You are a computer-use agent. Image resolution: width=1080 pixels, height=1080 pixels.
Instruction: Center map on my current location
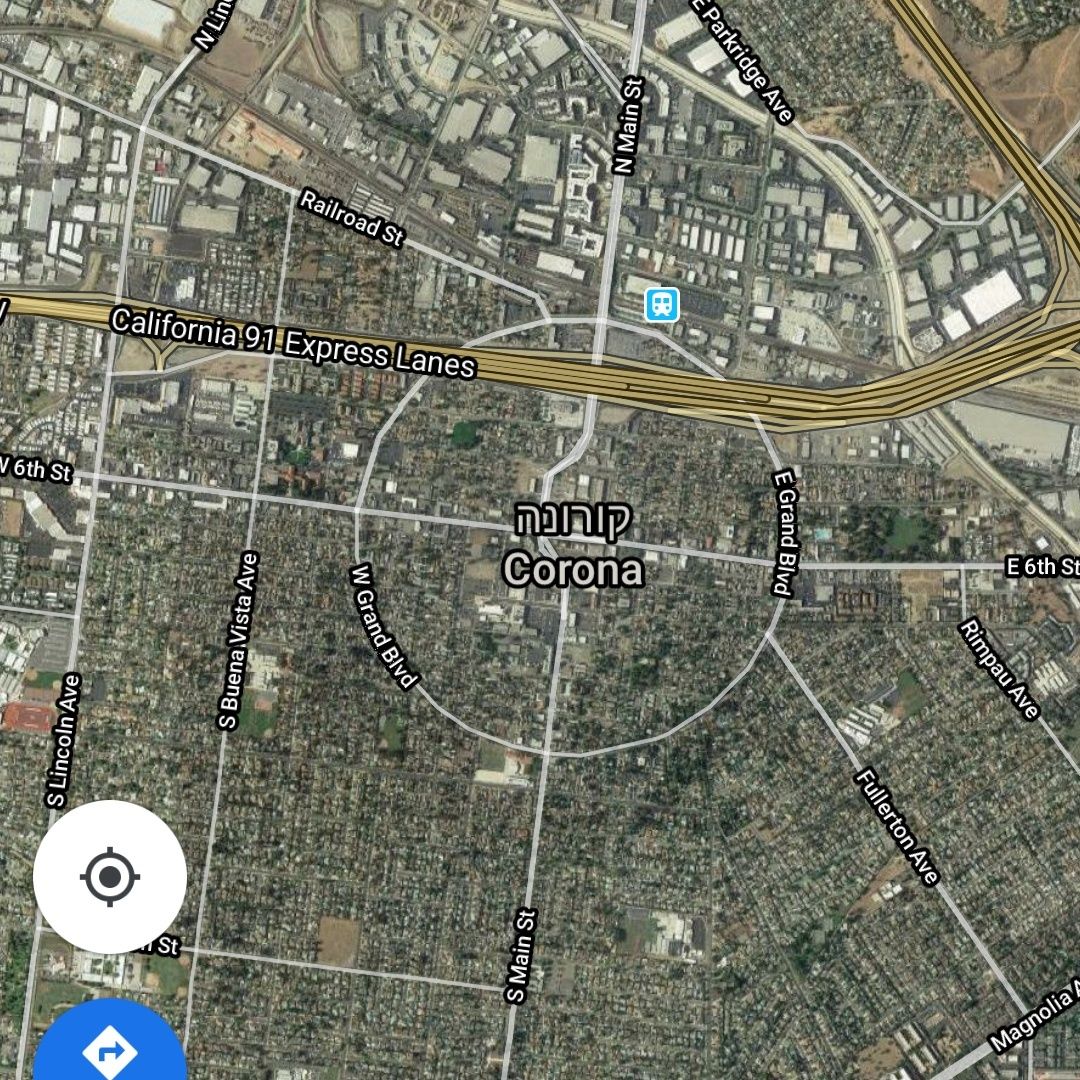tap(110, 877)
